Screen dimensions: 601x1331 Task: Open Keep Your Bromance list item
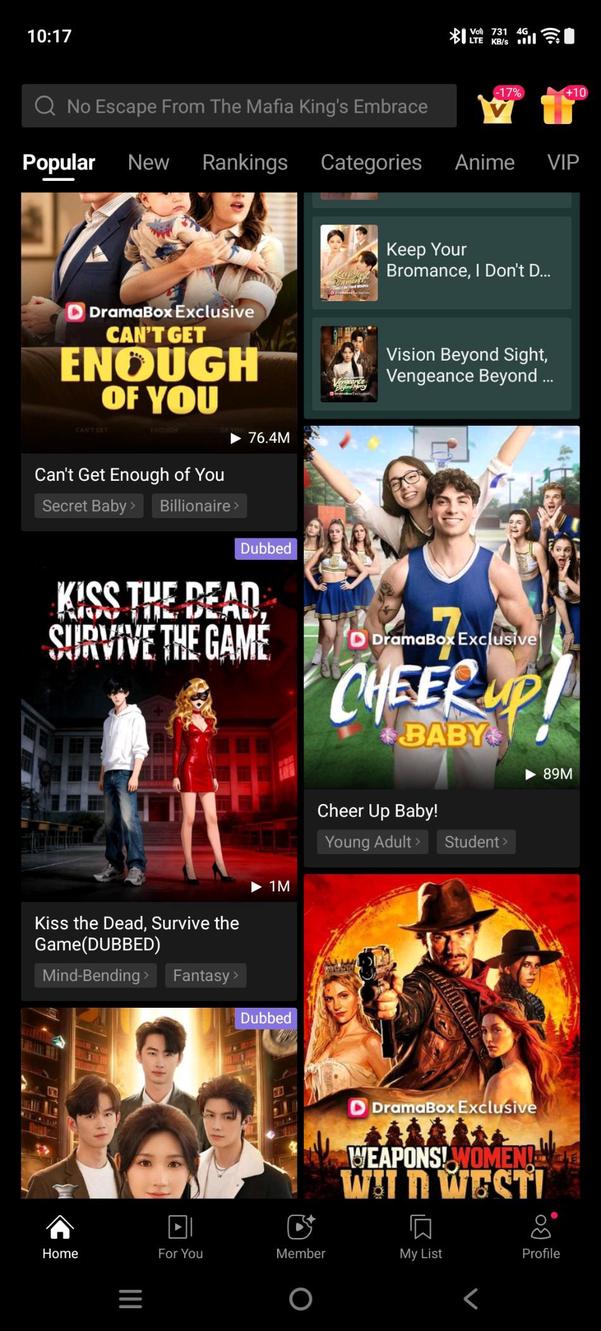(x=441, y=262)
